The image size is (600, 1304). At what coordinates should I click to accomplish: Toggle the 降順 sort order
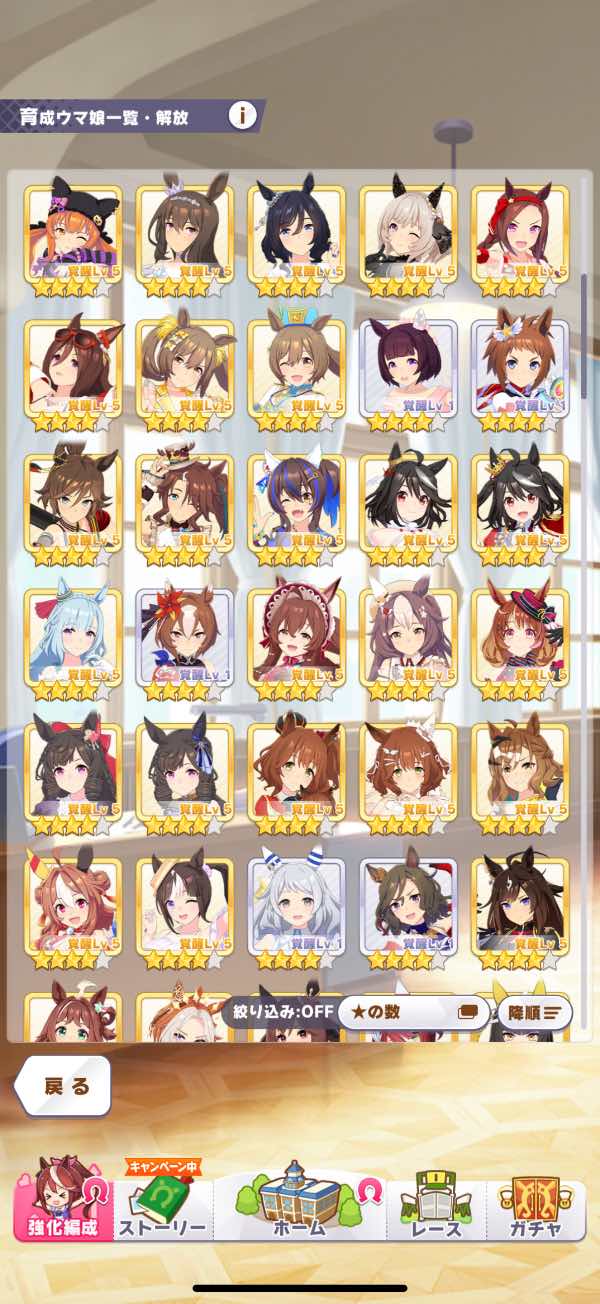[x=534, y=1012]
